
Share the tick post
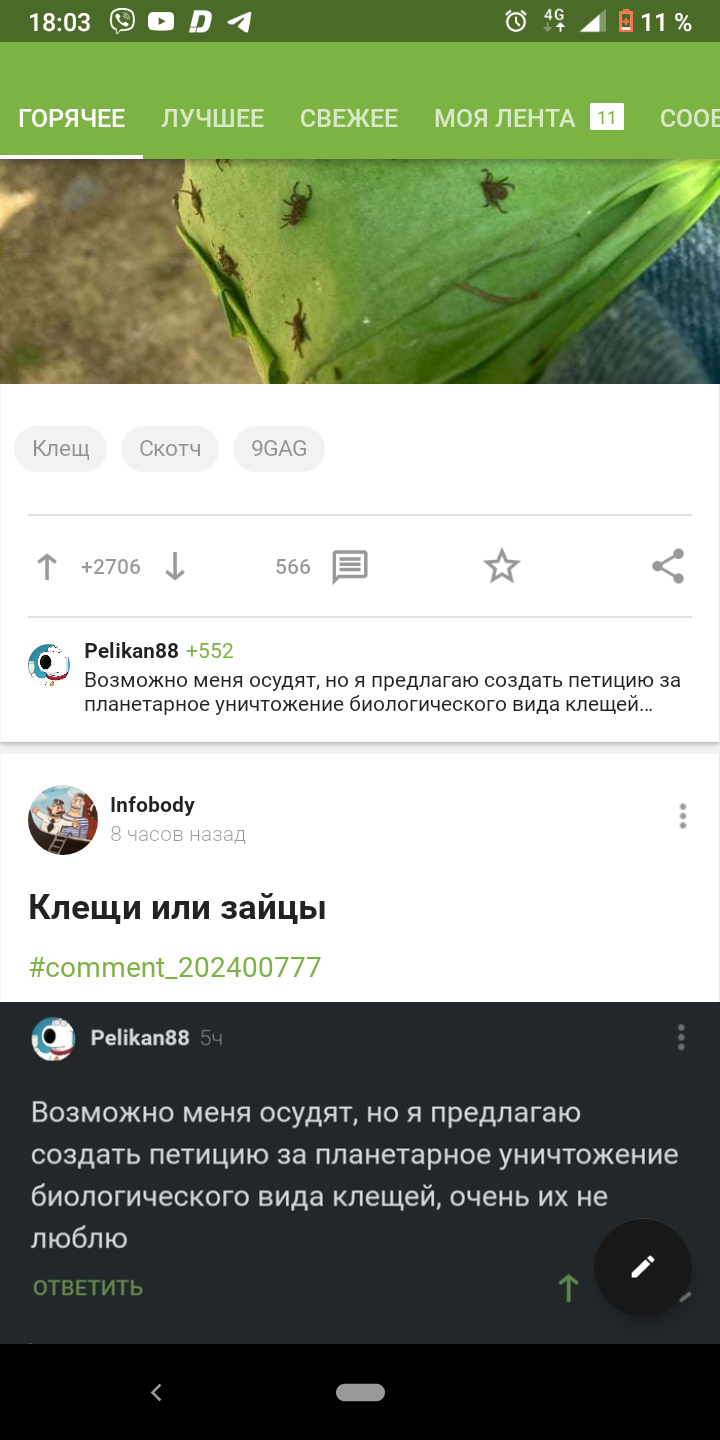click(667, 567)
